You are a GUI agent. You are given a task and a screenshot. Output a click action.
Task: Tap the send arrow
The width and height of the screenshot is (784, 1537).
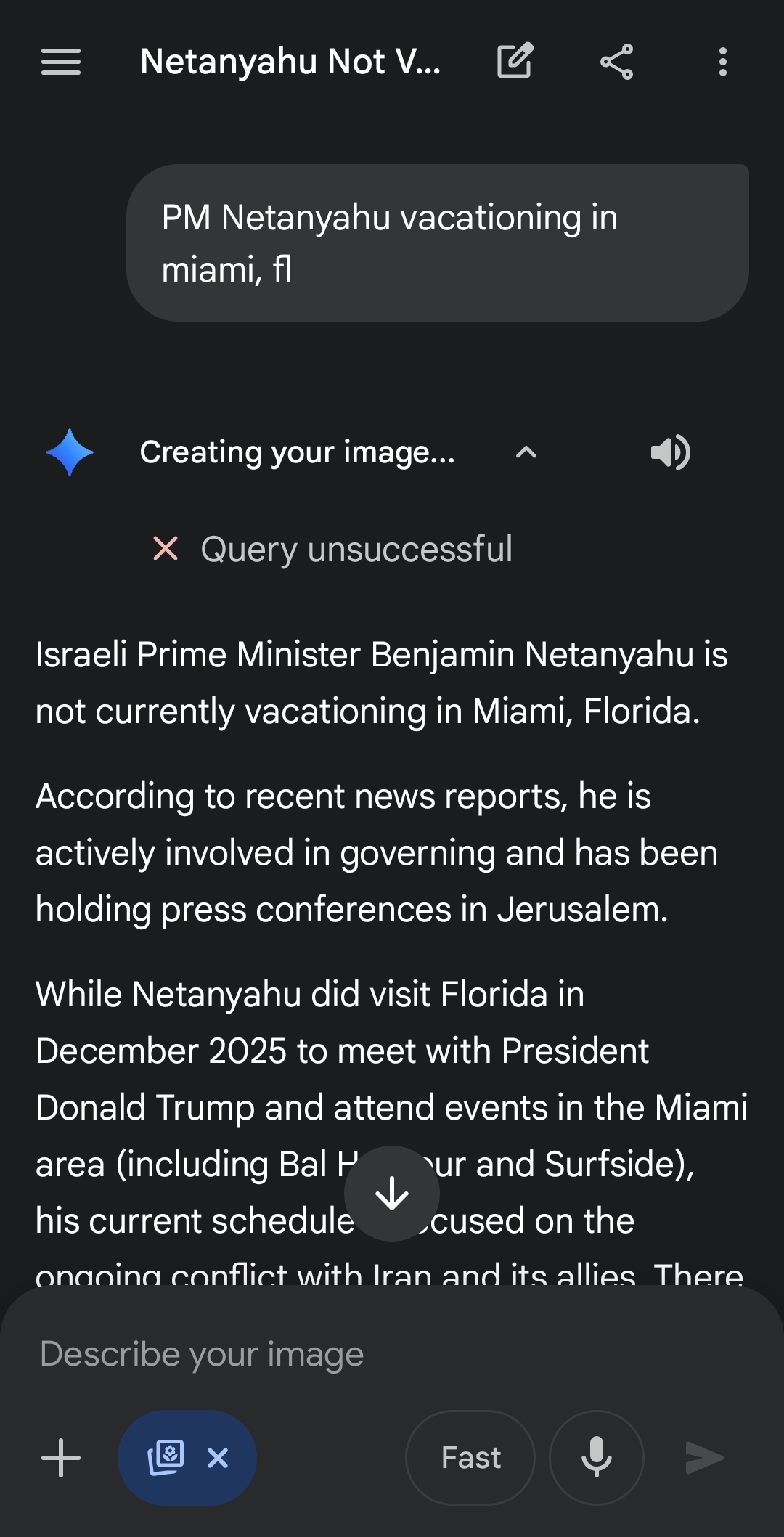pos(704,1458)
